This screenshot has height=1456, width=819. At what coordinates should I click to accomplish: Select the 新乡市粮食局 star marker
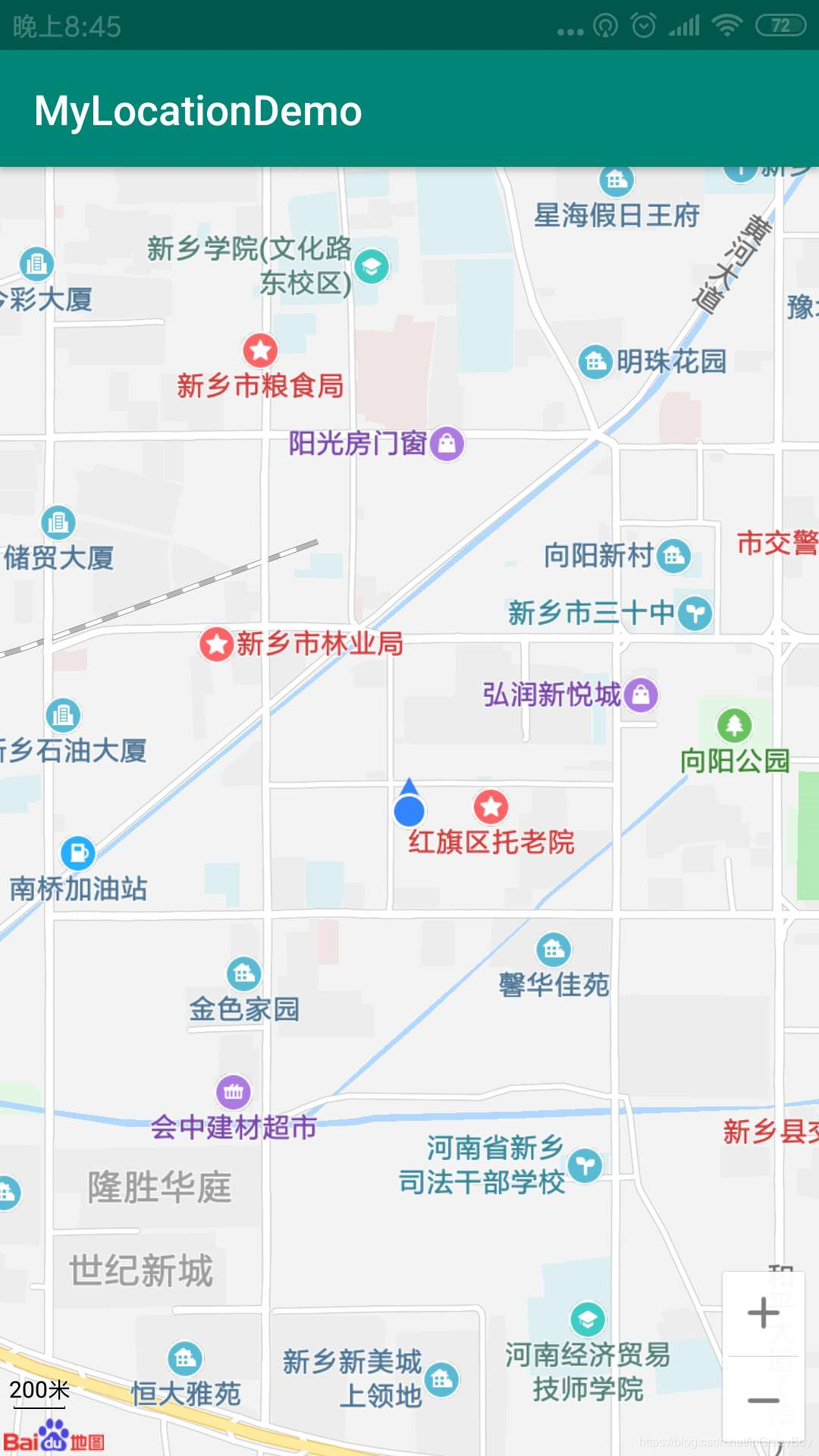[x=260, y=350]
